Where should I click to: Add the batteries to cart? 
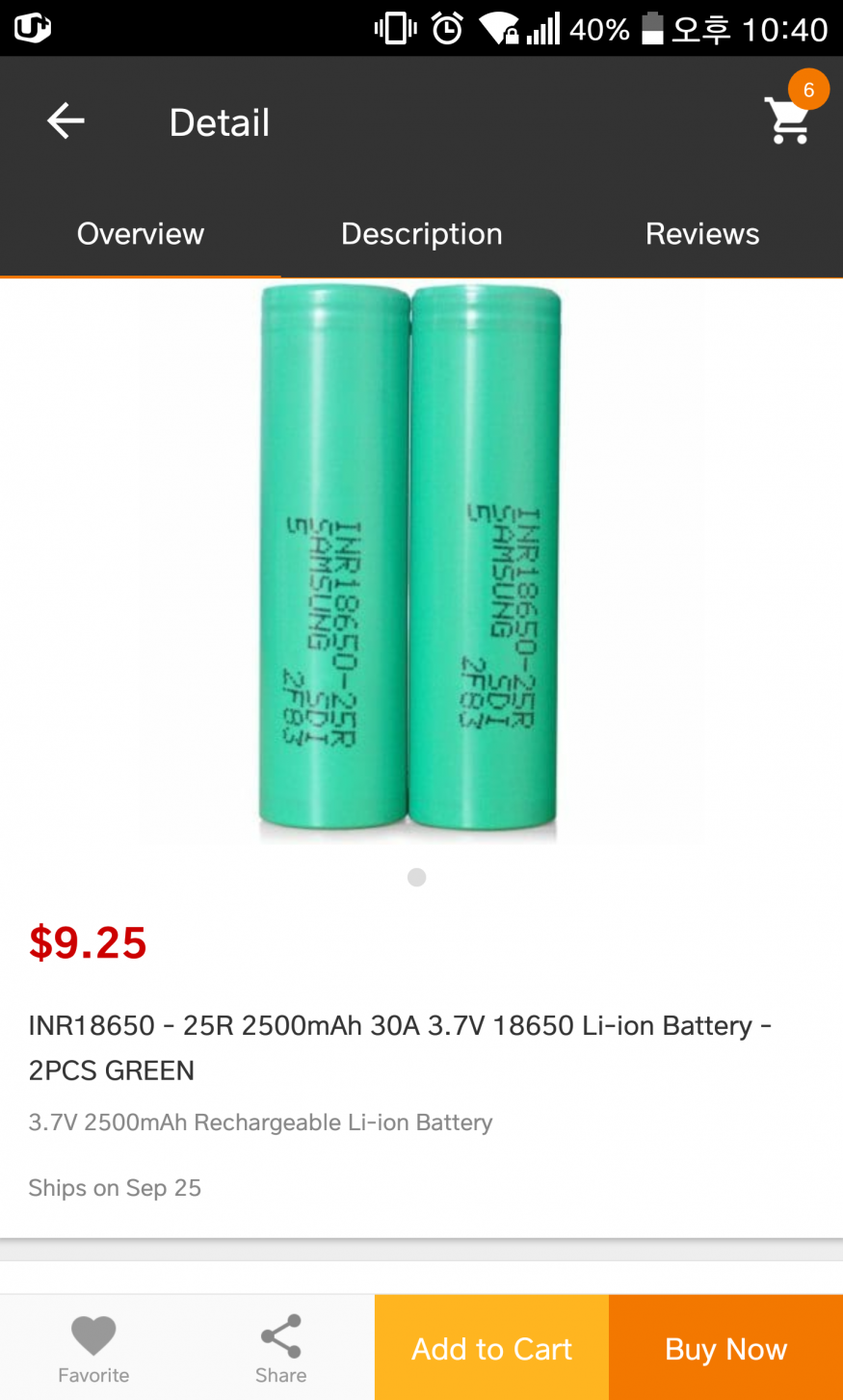[491, 1348]
